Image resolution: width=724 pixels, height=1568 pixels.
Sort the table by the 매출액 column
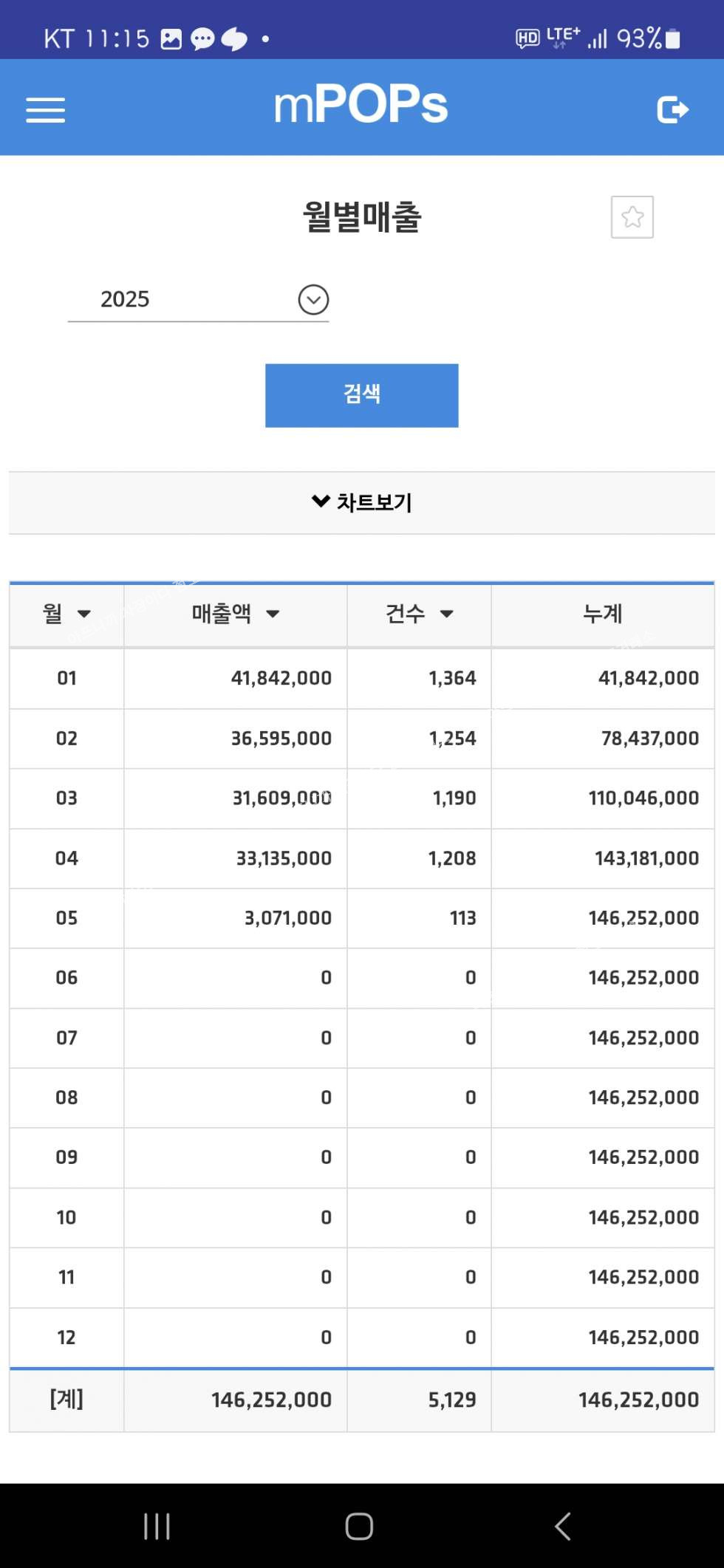[236, 614]
